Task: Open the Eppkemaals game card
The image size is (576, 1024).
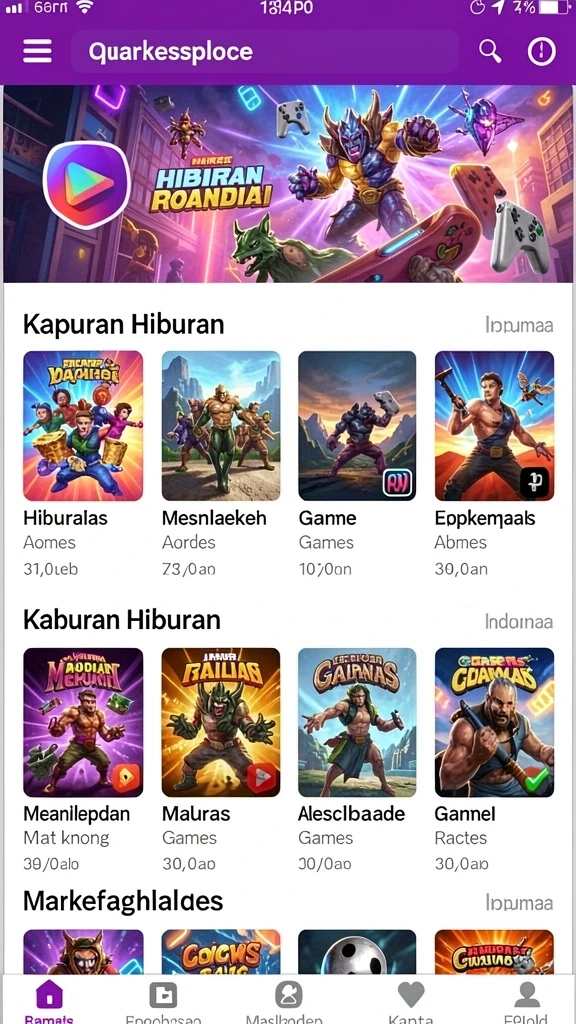Action: (x=494, y=464)
